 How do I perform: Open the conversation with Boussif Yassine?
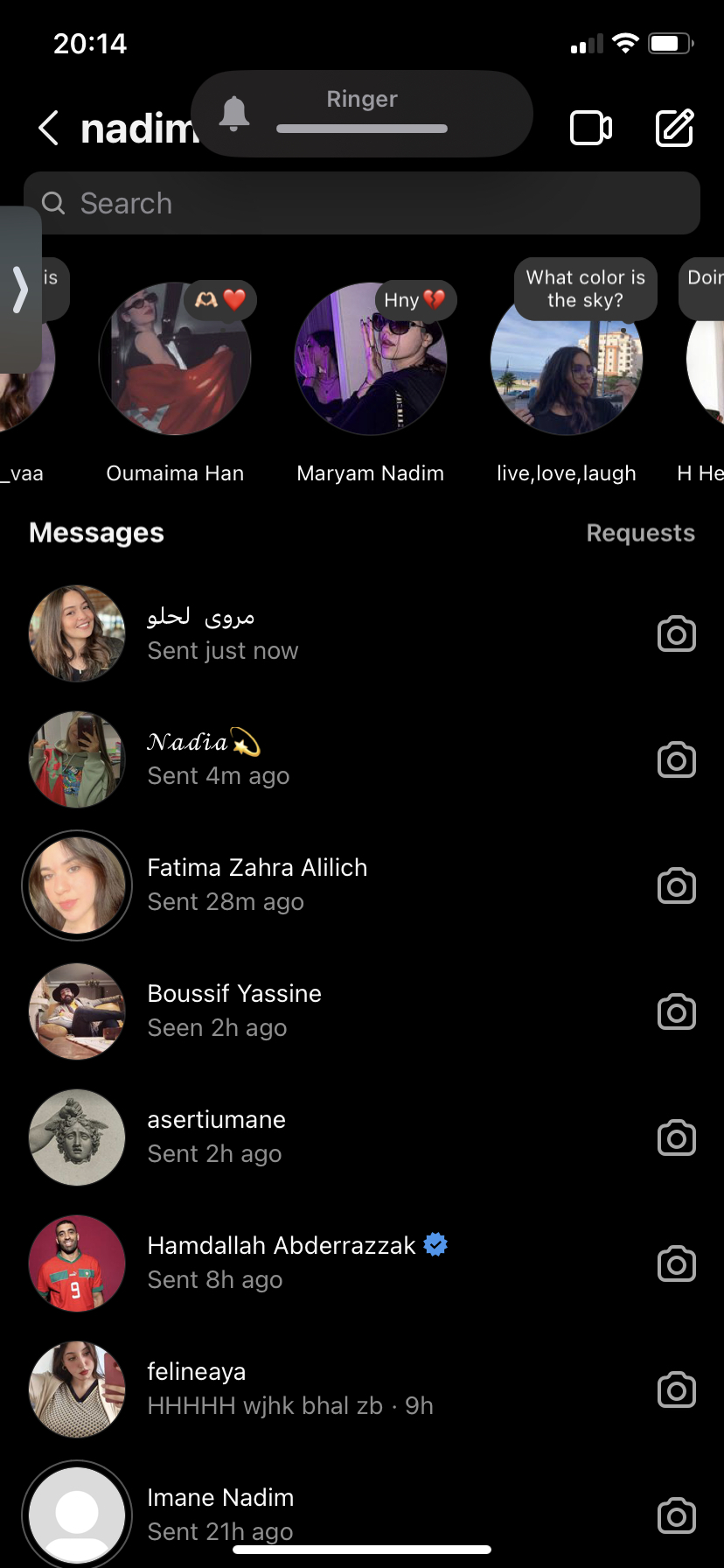pos(362,1011)
